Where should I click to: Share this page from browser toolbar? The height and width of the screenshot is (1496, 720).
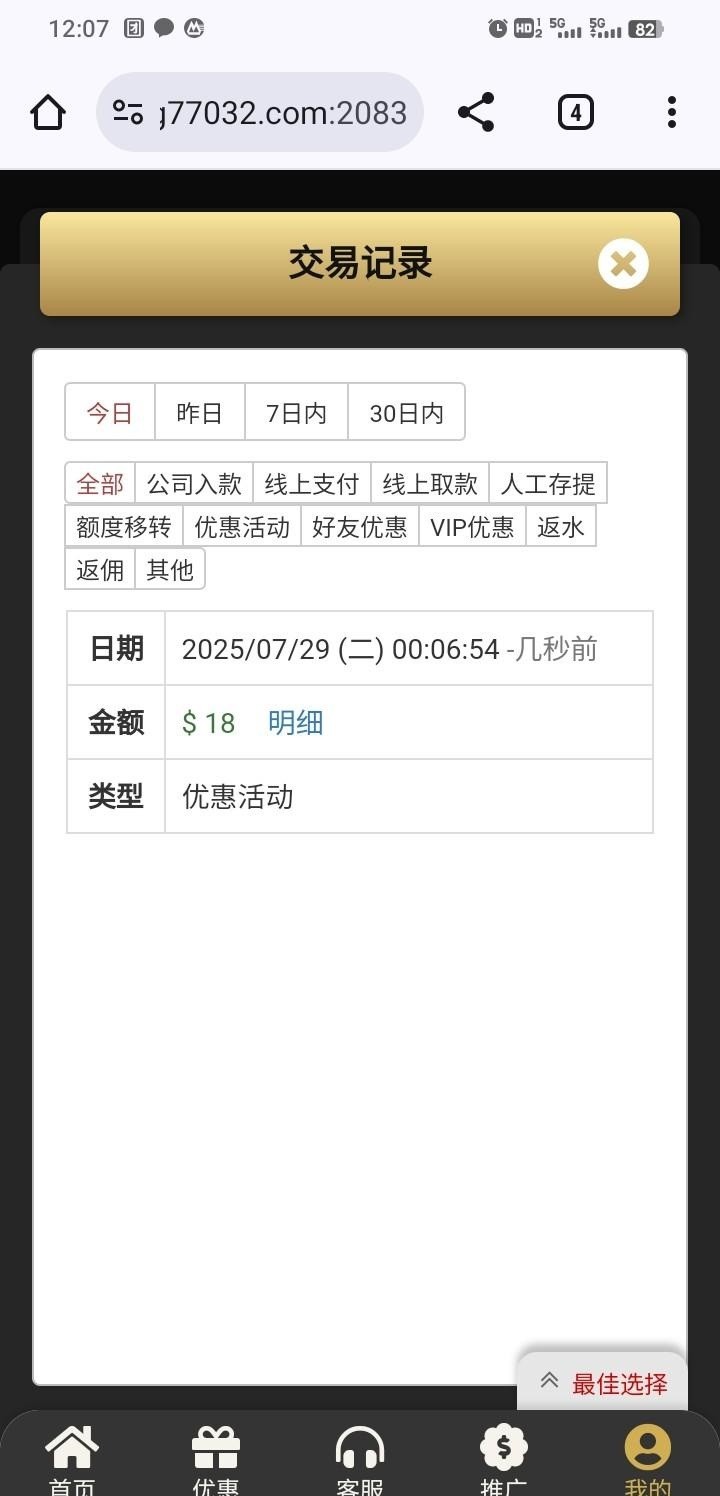coord(476,112)
